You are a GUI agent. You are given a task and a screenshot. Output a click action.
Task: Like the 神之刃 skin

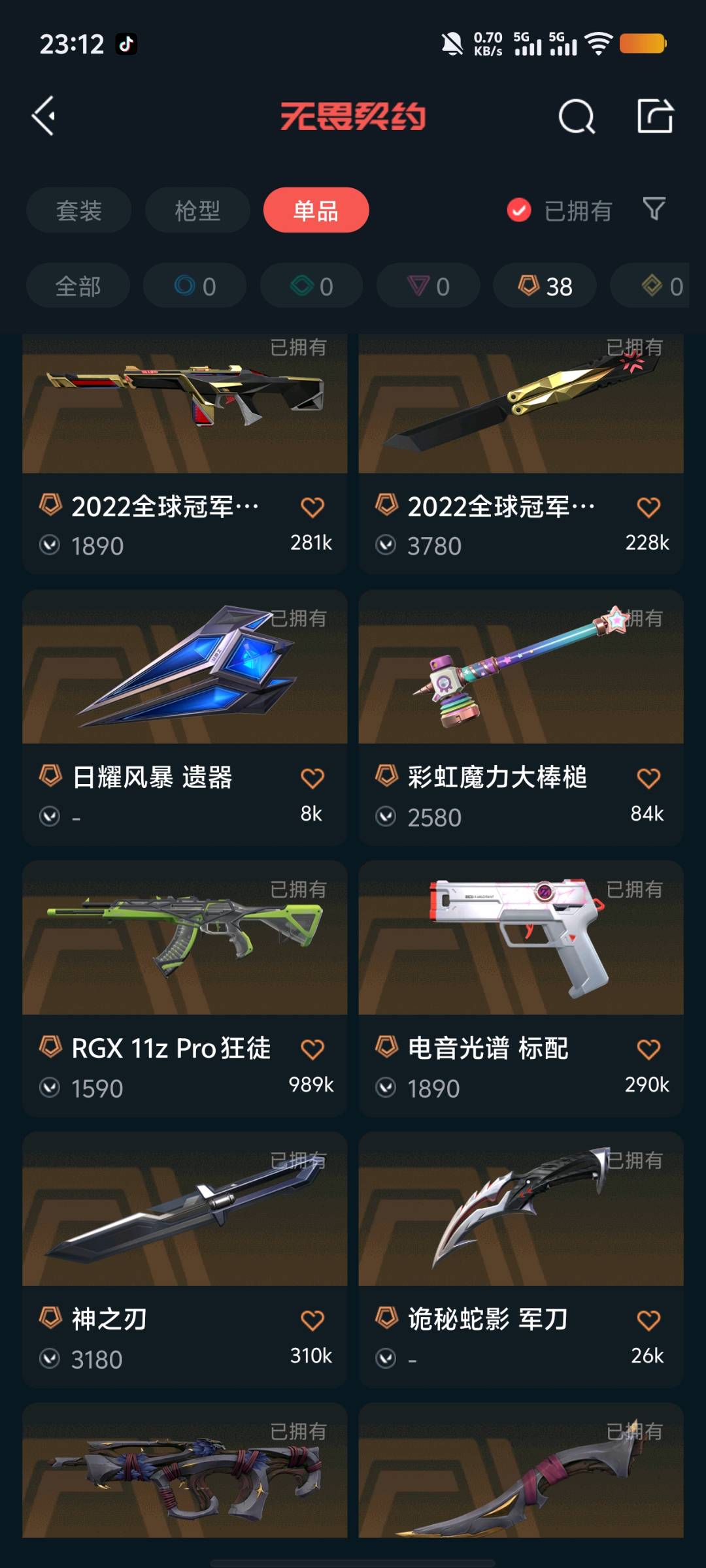coord(312,1320)
